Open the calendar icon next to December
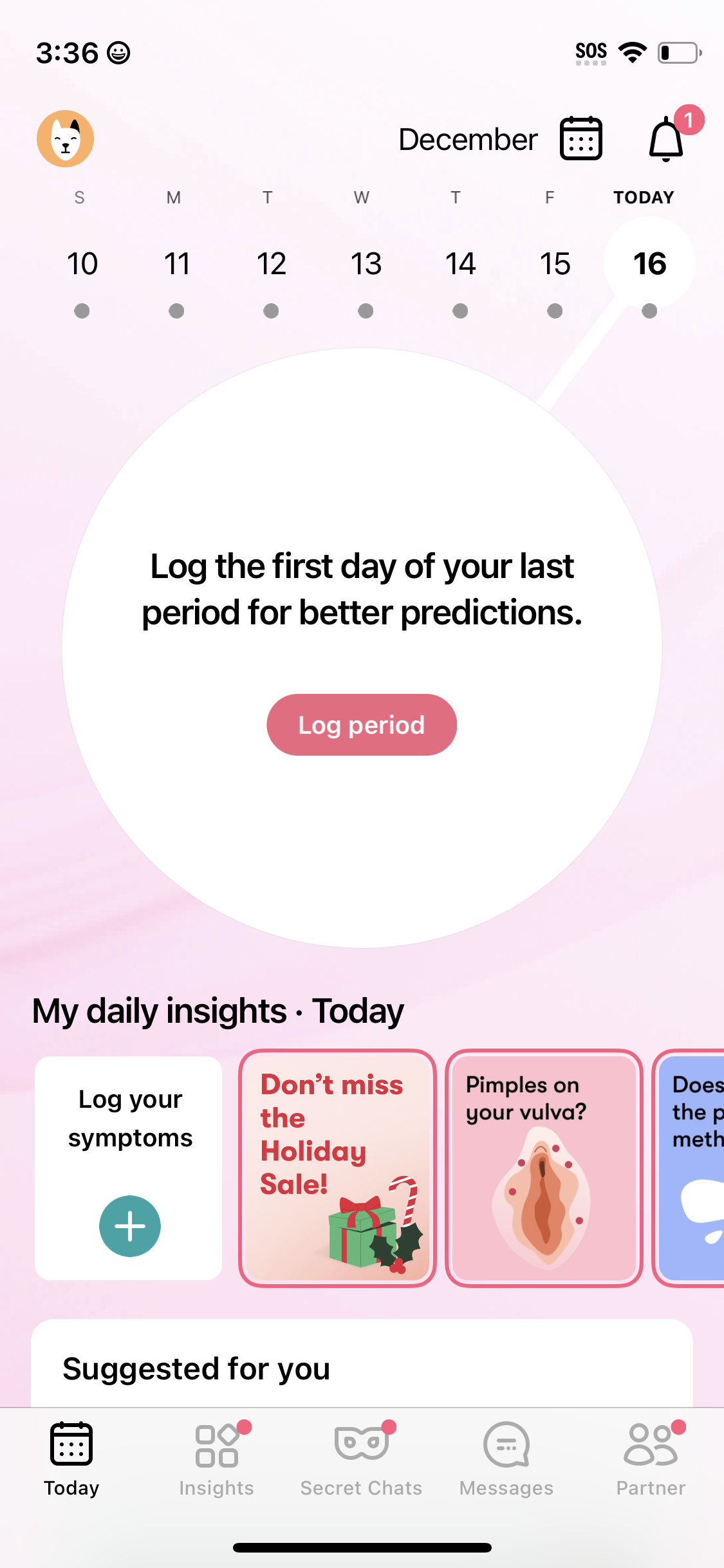 pos(580,138)
